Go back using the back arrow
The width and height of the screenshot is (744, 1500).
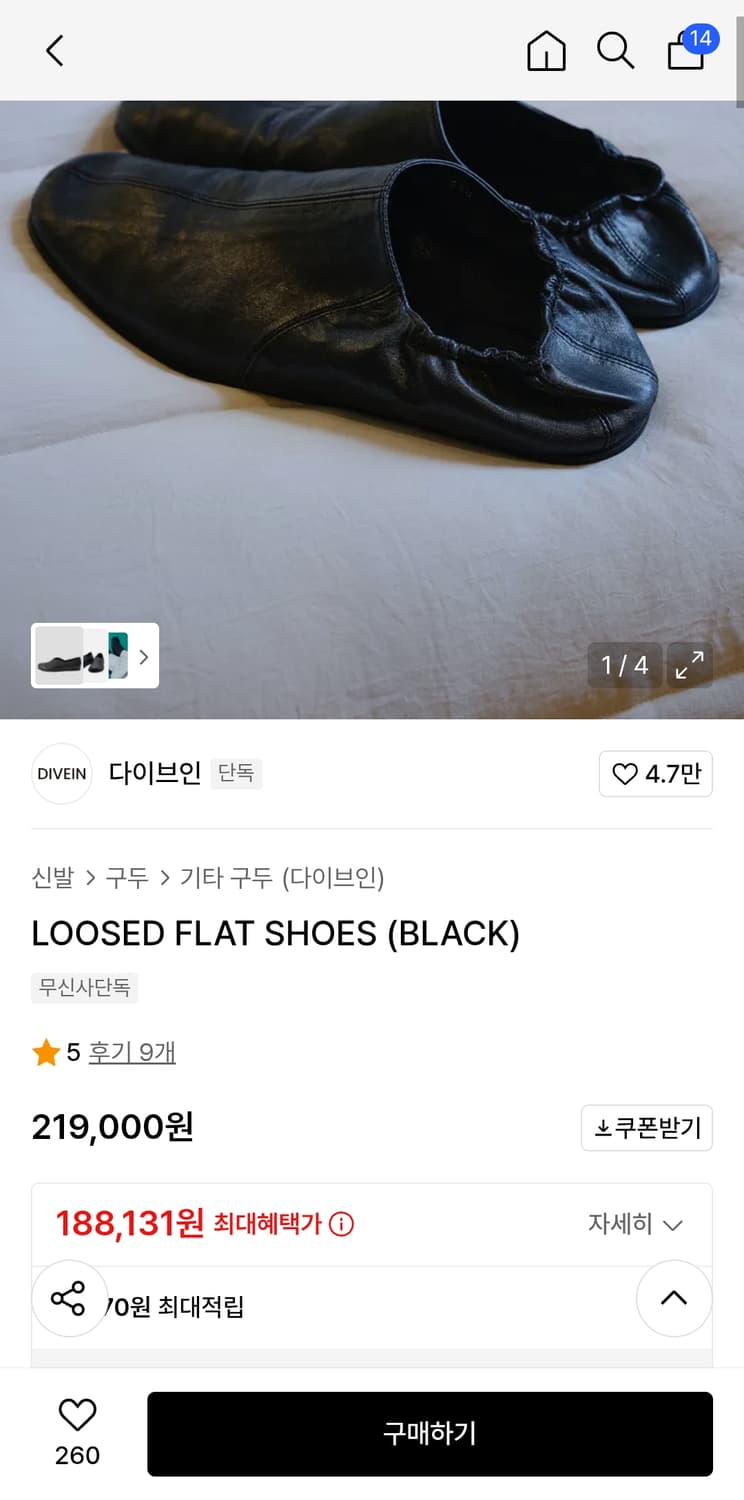(54, 50)
